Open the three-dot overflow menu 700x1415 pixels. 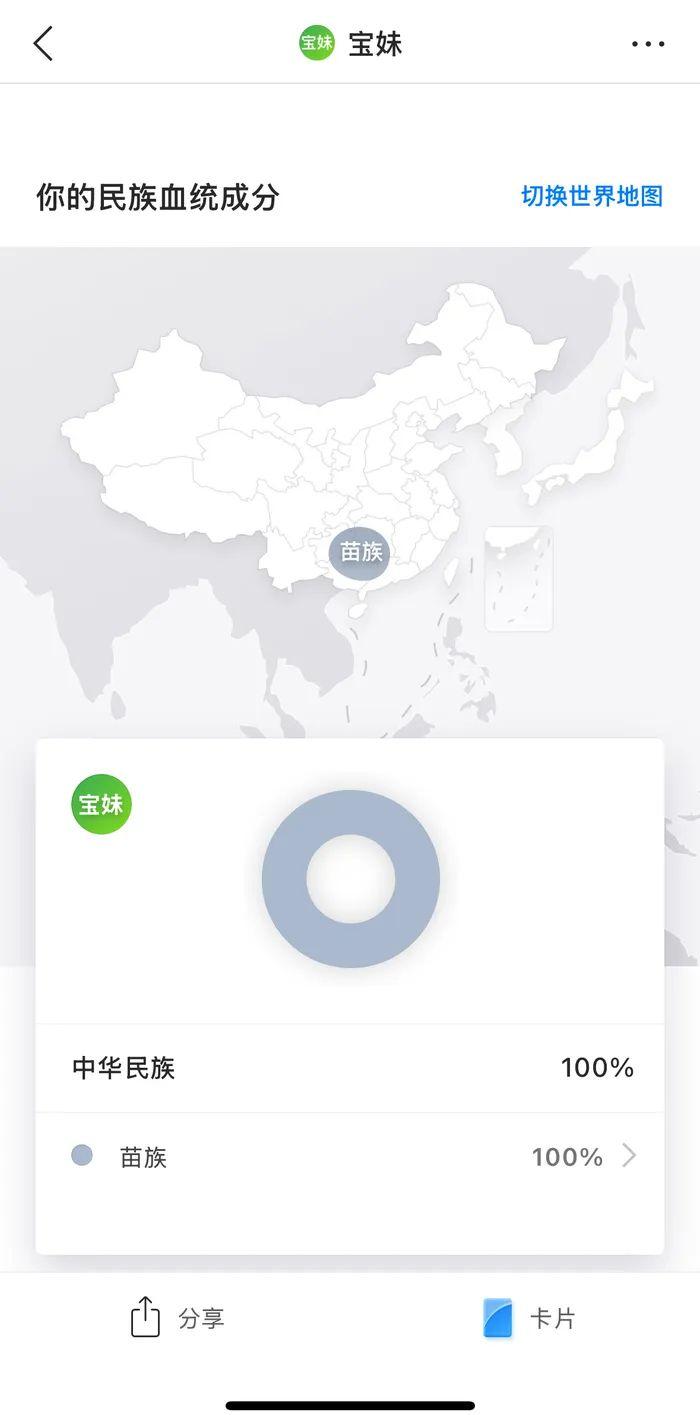pos(648,44)
